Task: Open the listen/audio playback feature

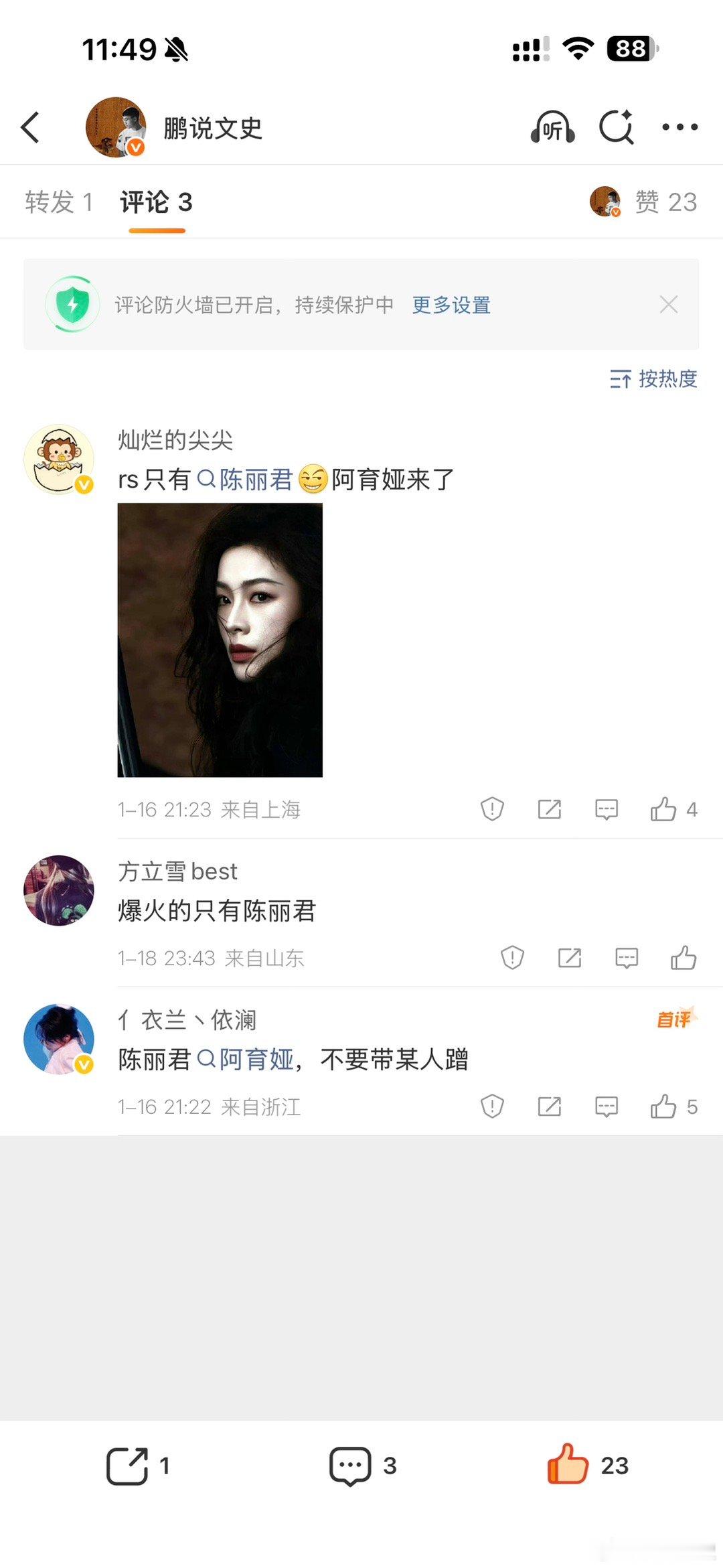Action: tap(553, 127)
